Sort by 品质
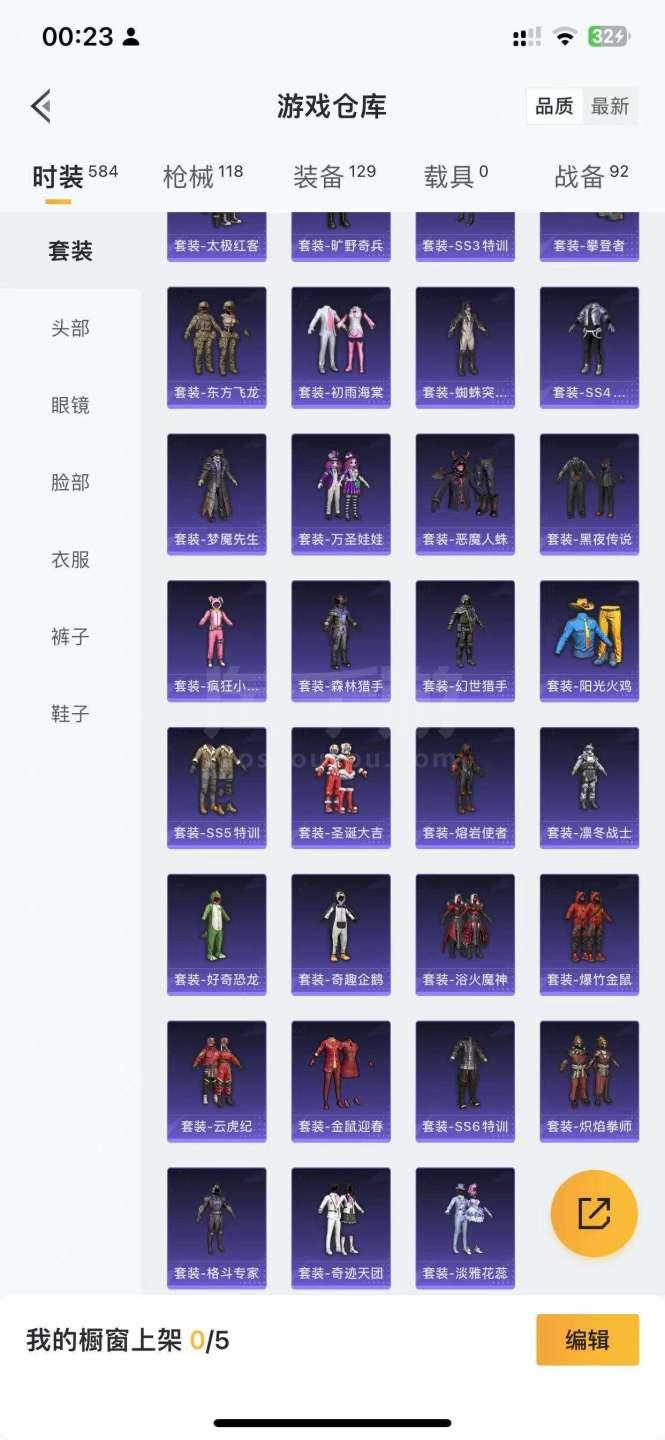The image size is (665, 1440). pyautogui.click(x=554, y=106)
